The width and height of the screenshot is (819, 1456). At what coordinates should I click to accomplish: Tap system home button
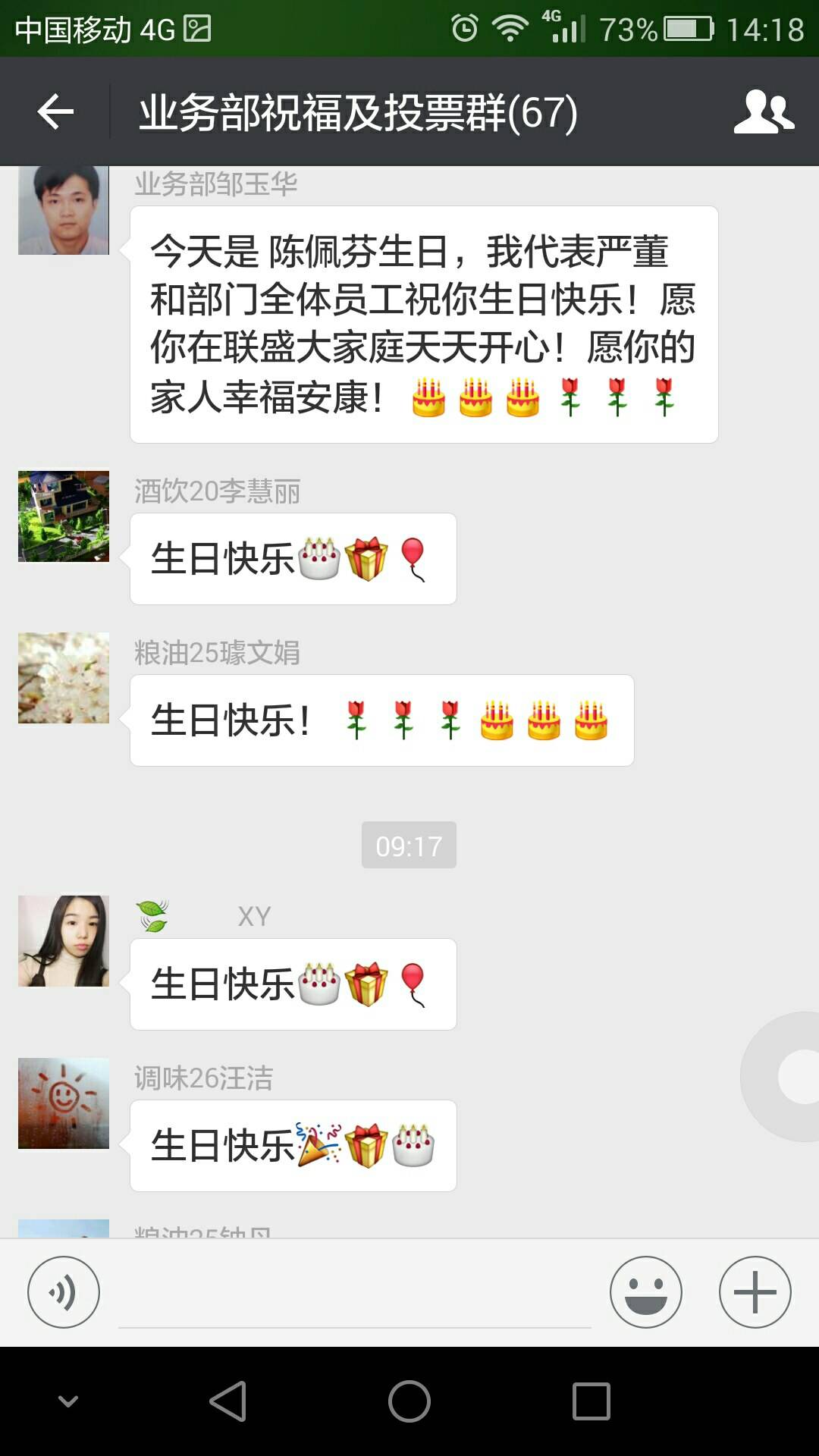click(409, 1401)
